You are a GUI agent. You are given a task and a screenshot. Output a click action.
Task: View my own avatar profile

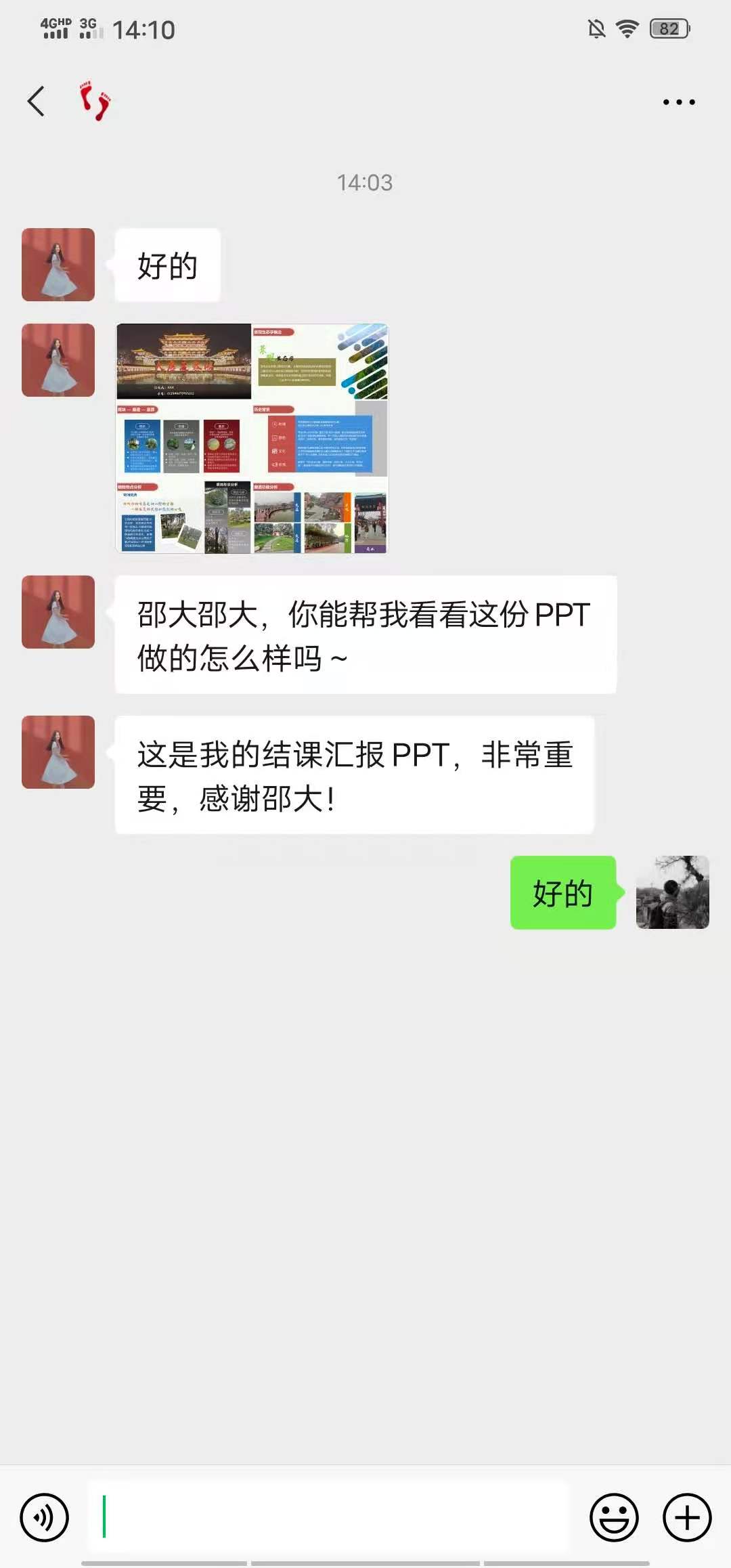pyautogui.click(x=672, y=892)
